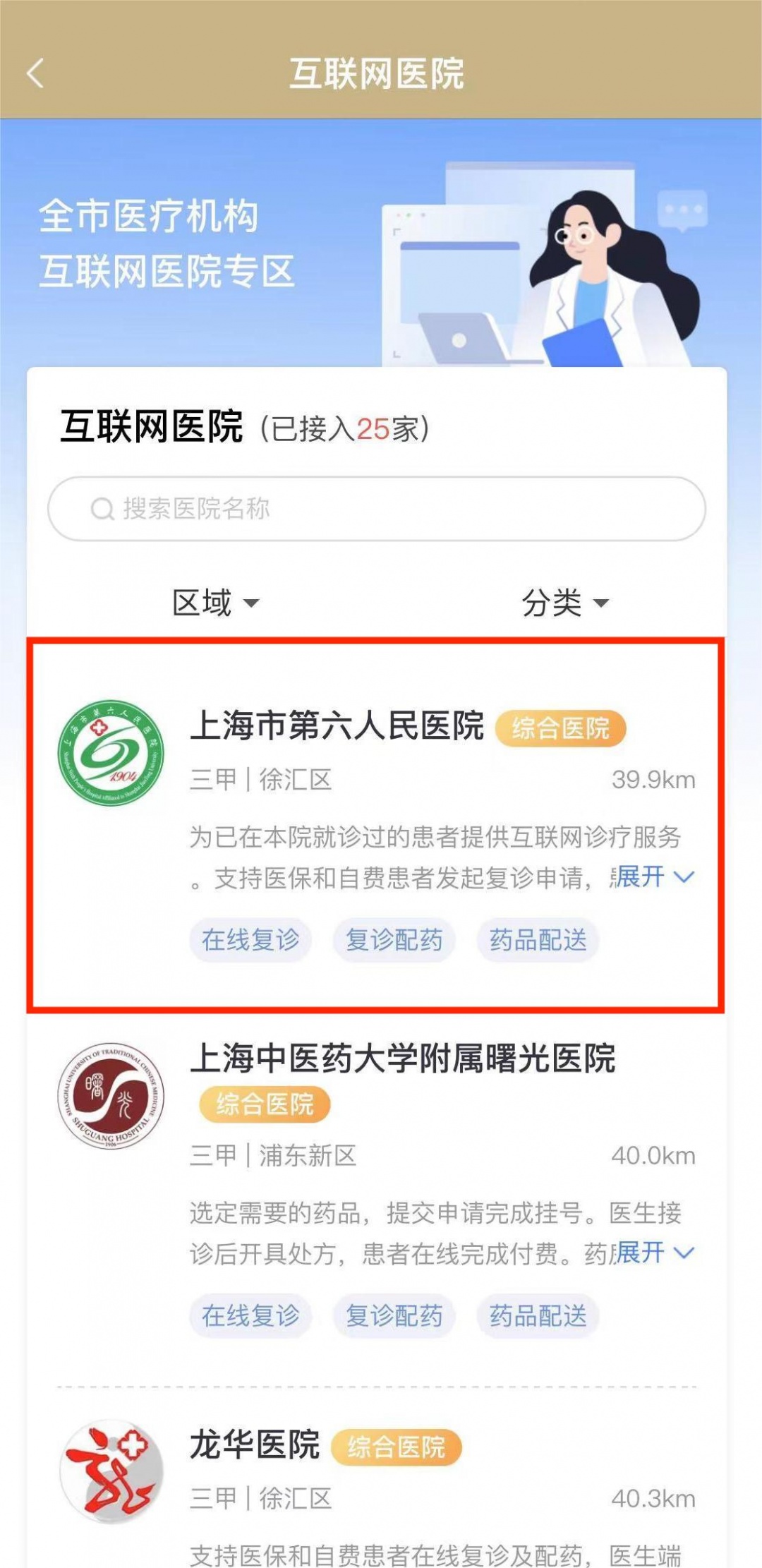
Task: Open the 区域 dropdown filter
Action: pyautogui.click(x=216, y=603)
